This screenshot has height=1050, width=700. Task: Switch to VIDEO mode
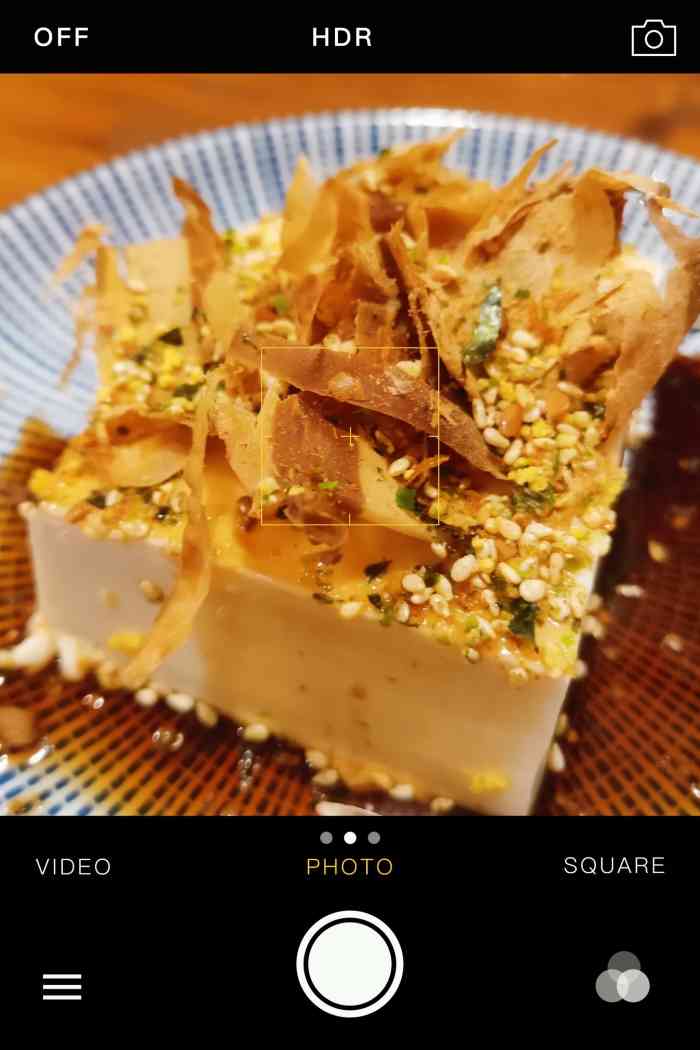click(x=74, y=867)
